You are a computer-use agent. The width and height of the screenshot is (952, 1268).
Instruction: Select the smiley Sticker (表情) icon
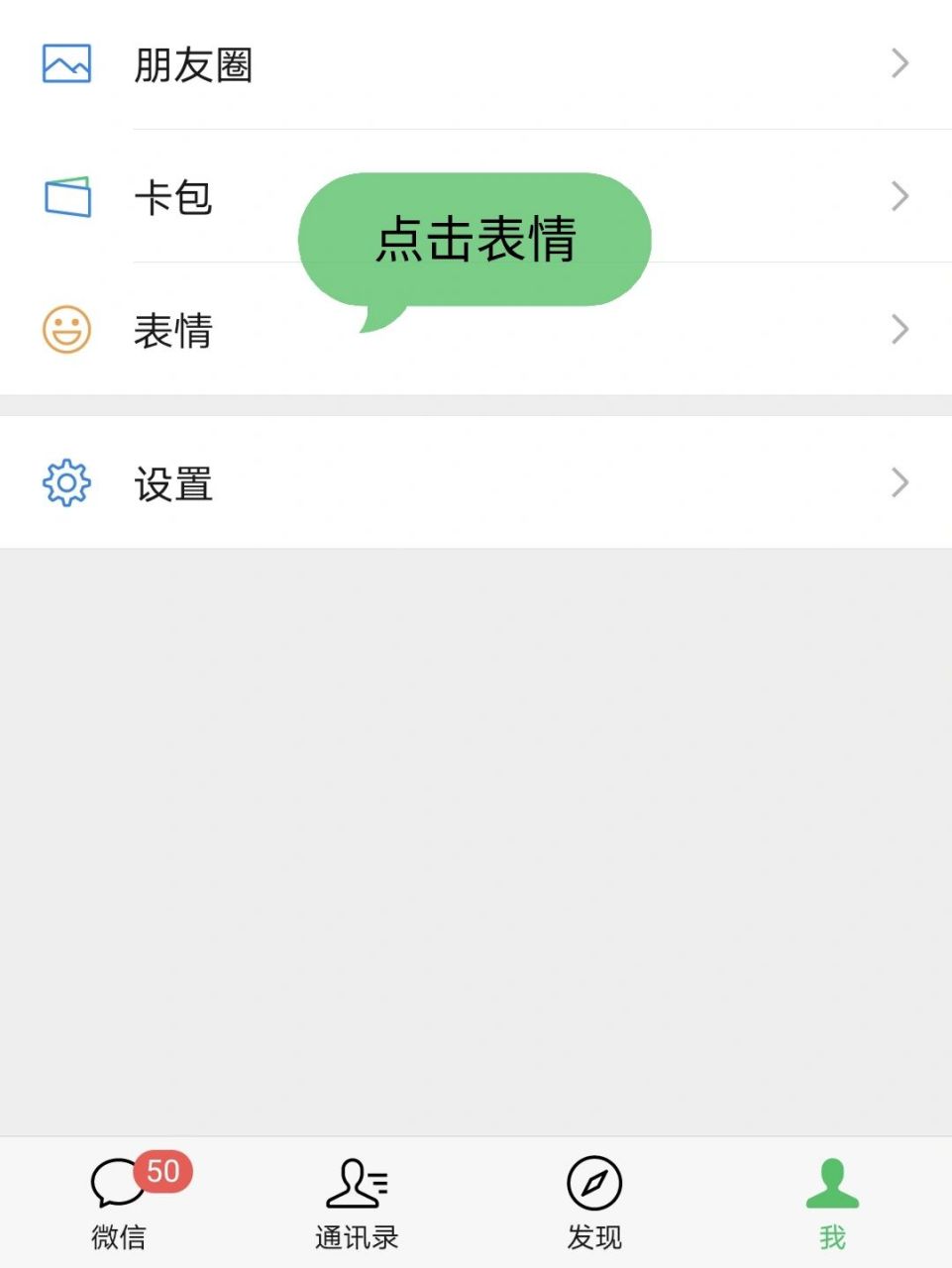pyautogui.click(x=65, y=330)
